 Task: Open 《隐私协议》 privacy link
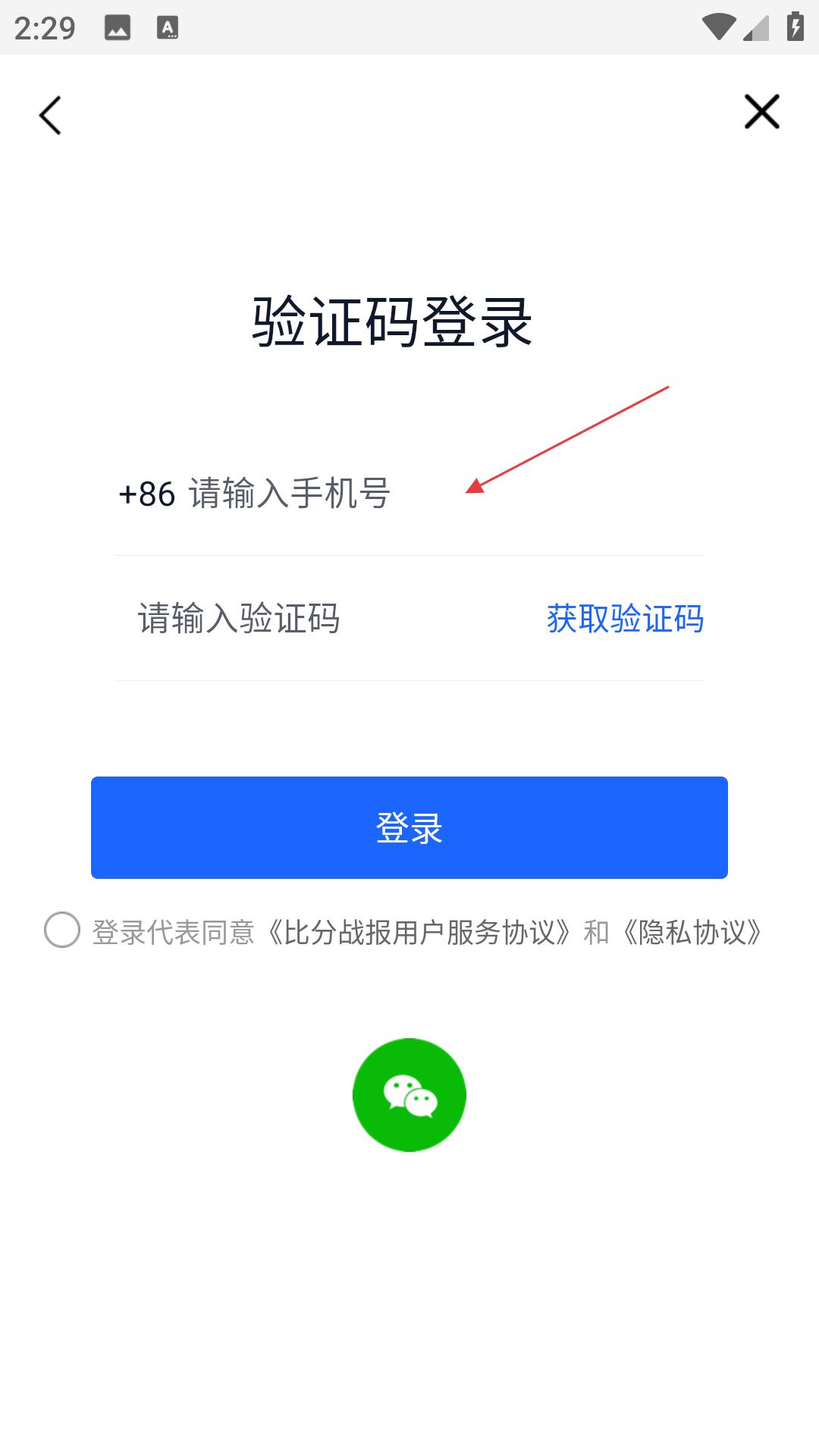[692, 933]
